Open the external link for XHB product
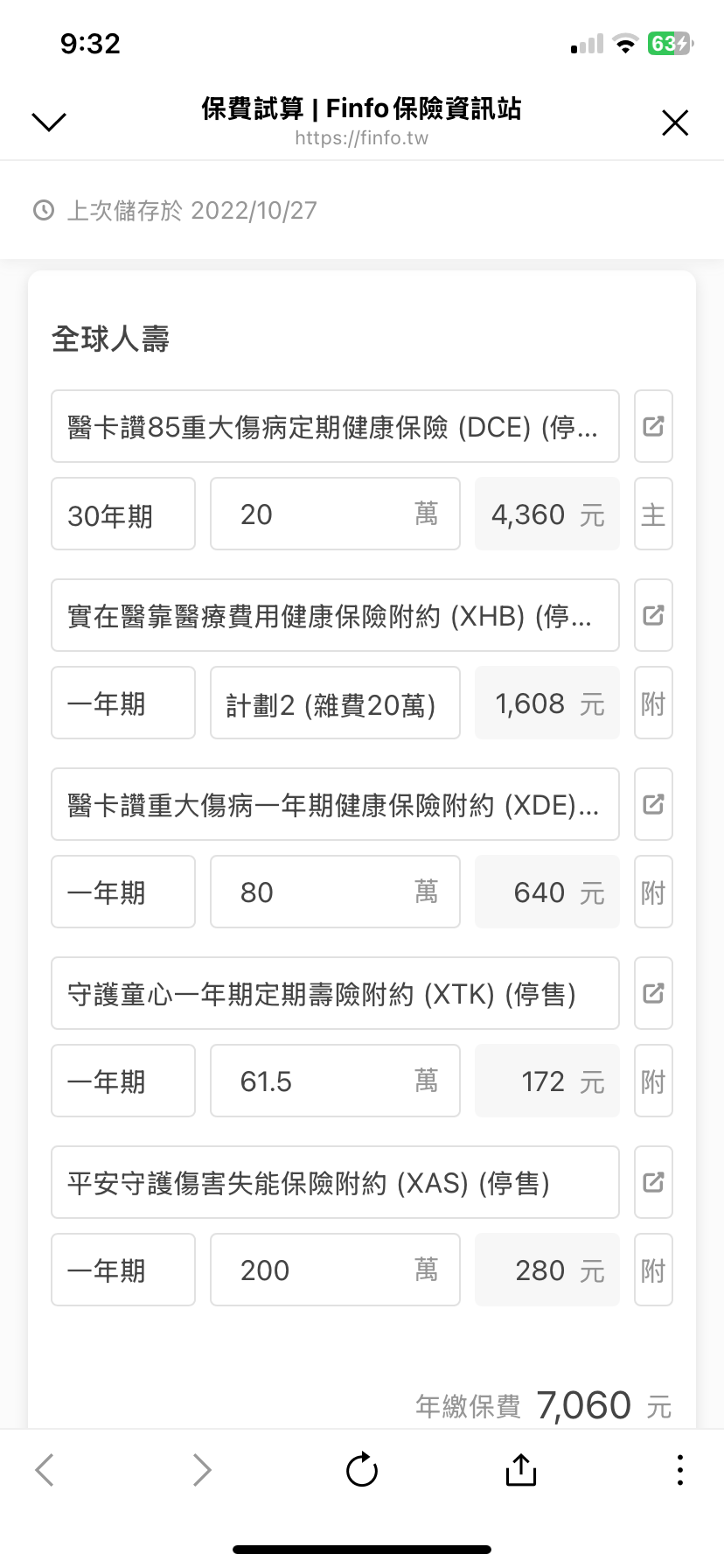The width and height of the screenshot is (724, 1568). [653, 615]
